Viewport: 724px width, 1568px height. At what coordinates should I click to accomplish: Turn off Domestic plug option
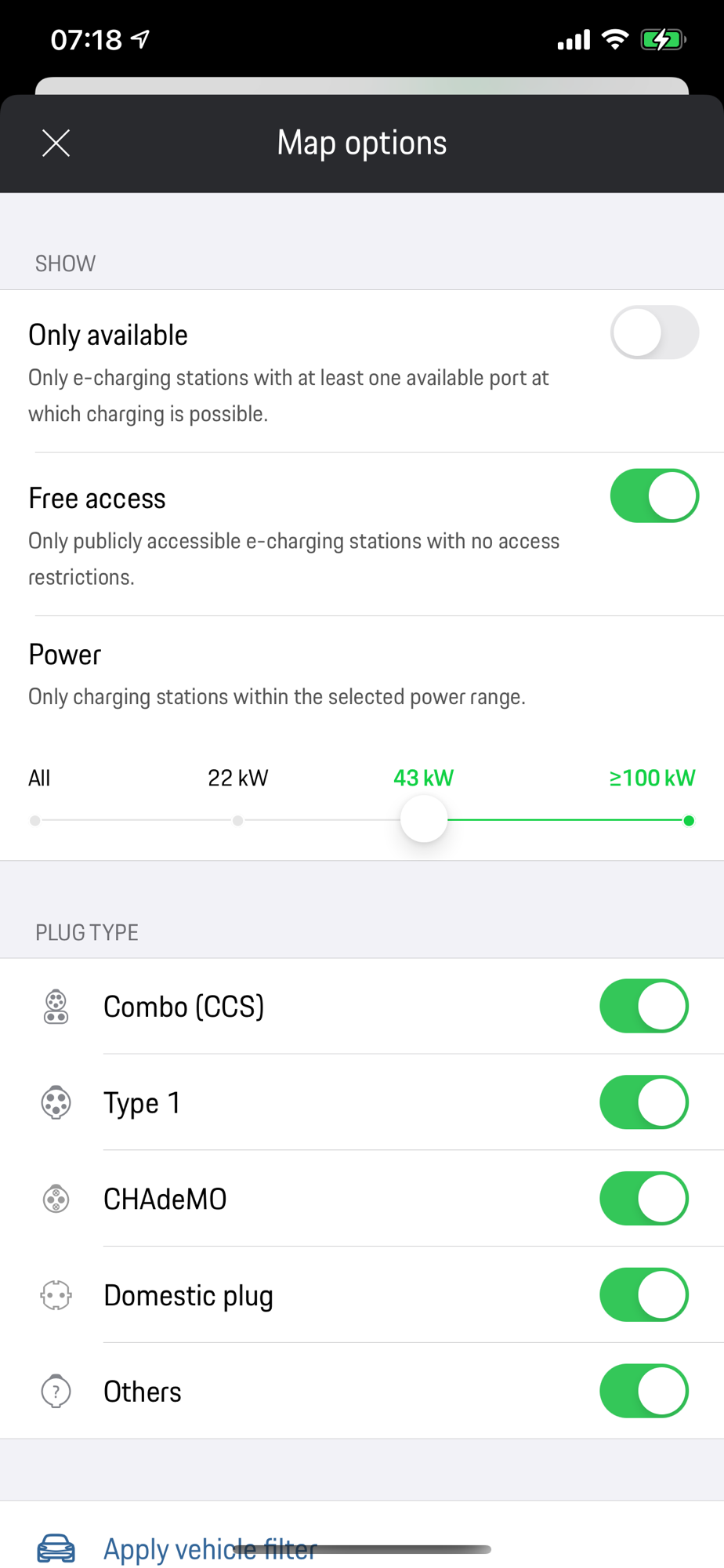coord(644,1295)
